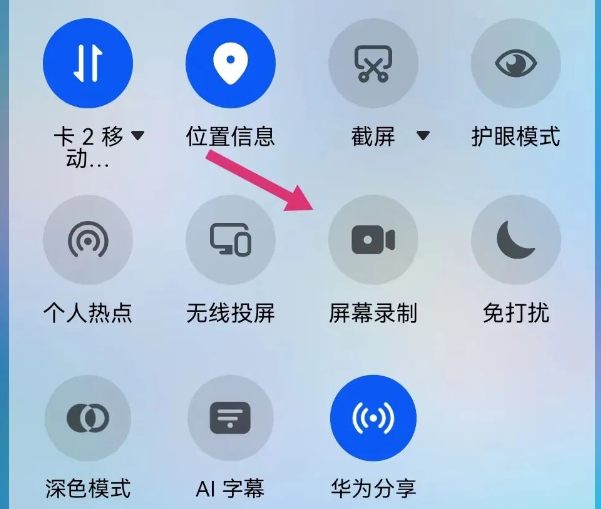Disable 位置信息 location toggle
This screenshot has height=509, width=601.
click(230, 63)
